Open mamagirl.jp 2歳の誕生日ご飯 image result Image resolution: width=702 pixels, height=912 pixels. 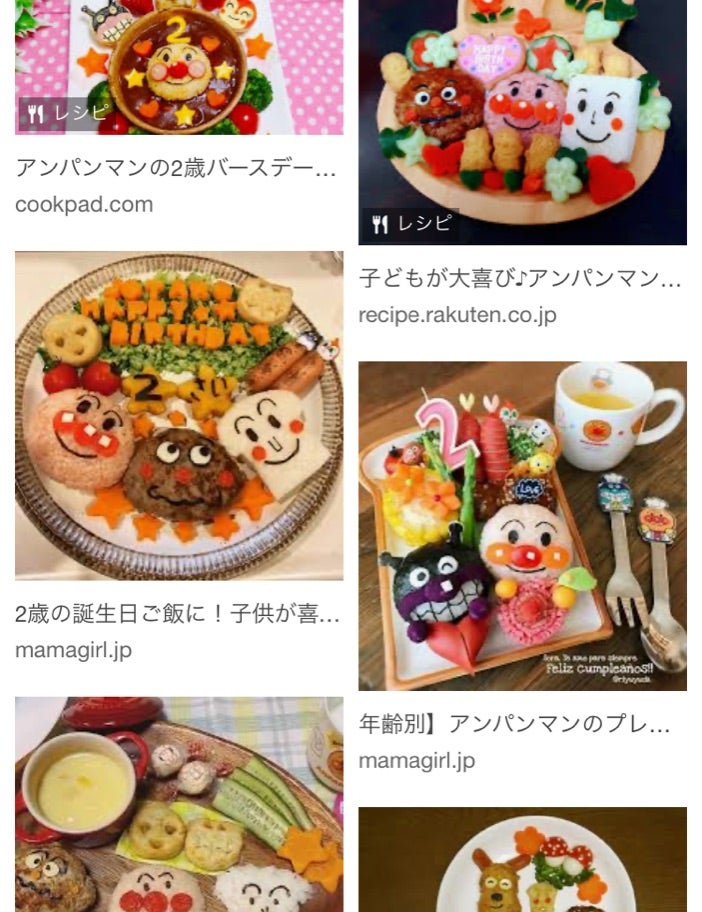178,415
